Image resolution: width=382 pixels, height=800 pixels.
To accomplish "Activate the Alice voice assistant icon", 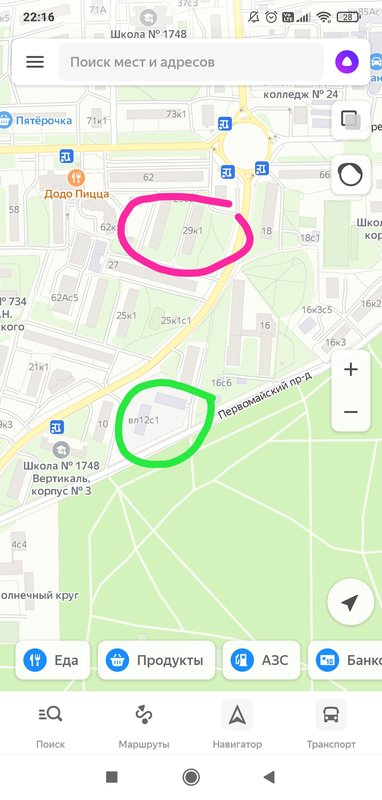I will [x=347, y=62].
